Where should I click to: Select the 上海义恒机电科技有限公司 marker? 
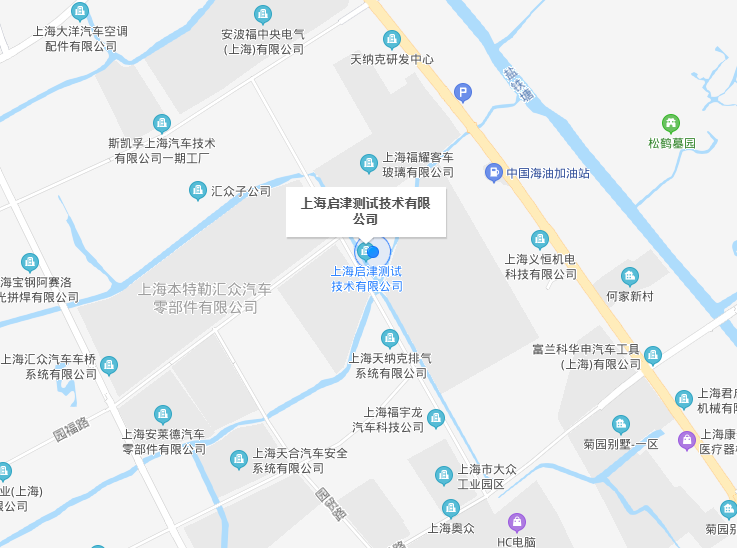point(540,239)
